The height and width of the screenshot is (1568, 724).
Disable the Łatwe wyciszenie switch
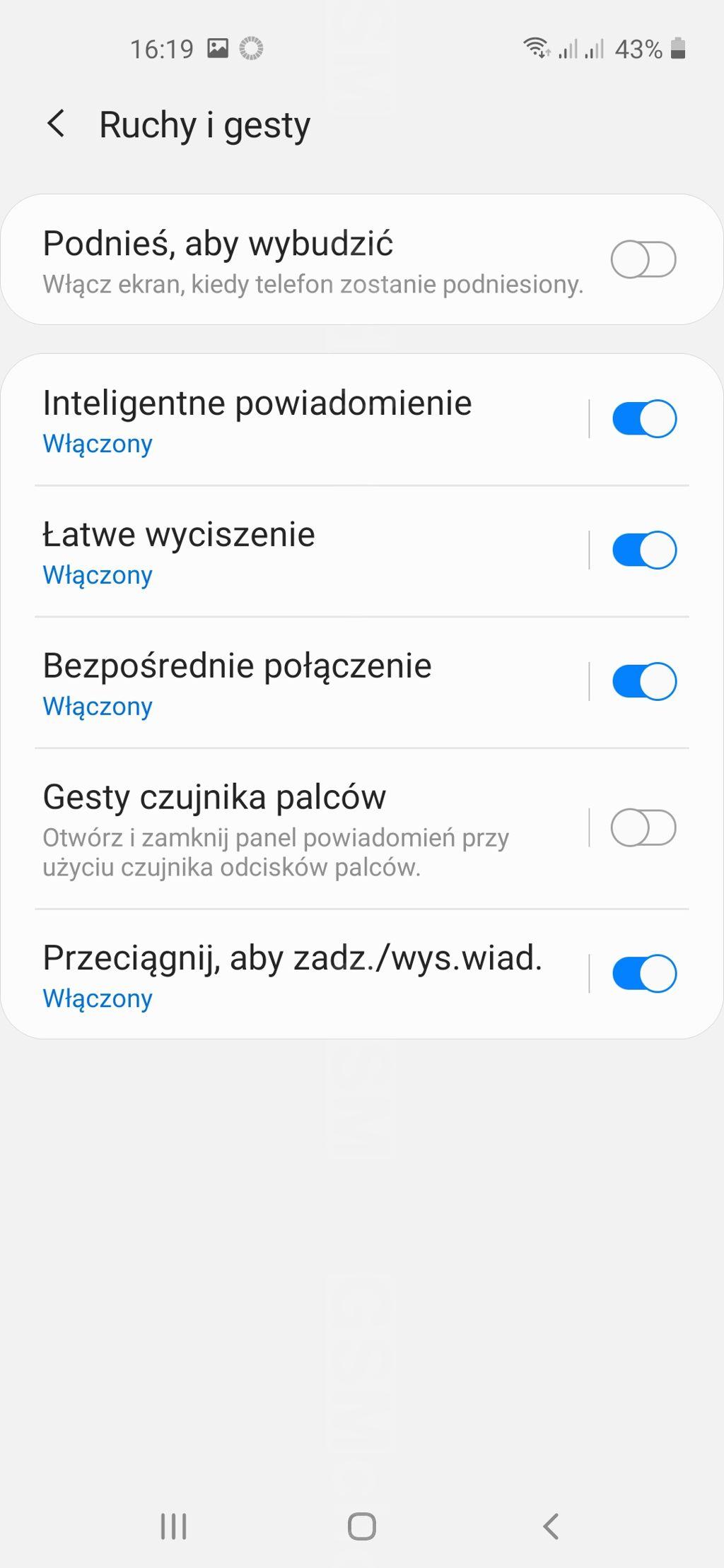[x=643, y=550]
